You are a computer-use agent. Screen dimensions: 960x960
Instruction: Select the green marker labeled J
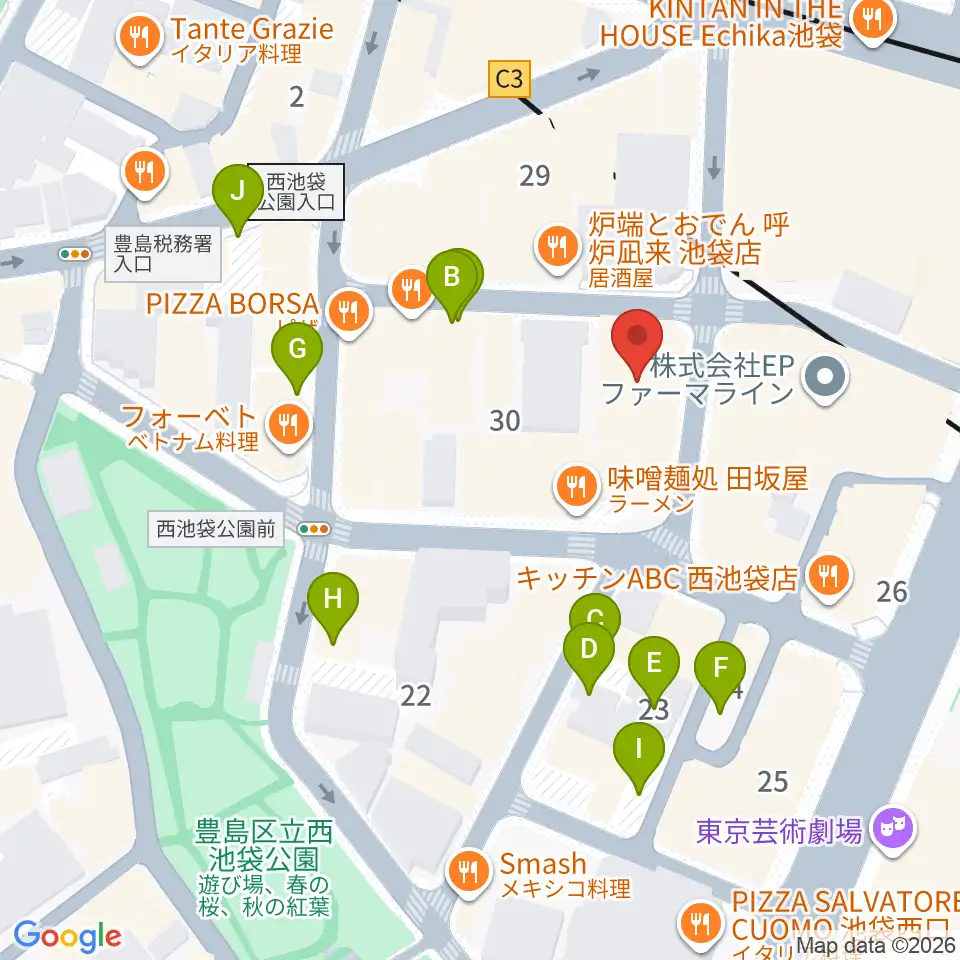click(x=238, y=198)
